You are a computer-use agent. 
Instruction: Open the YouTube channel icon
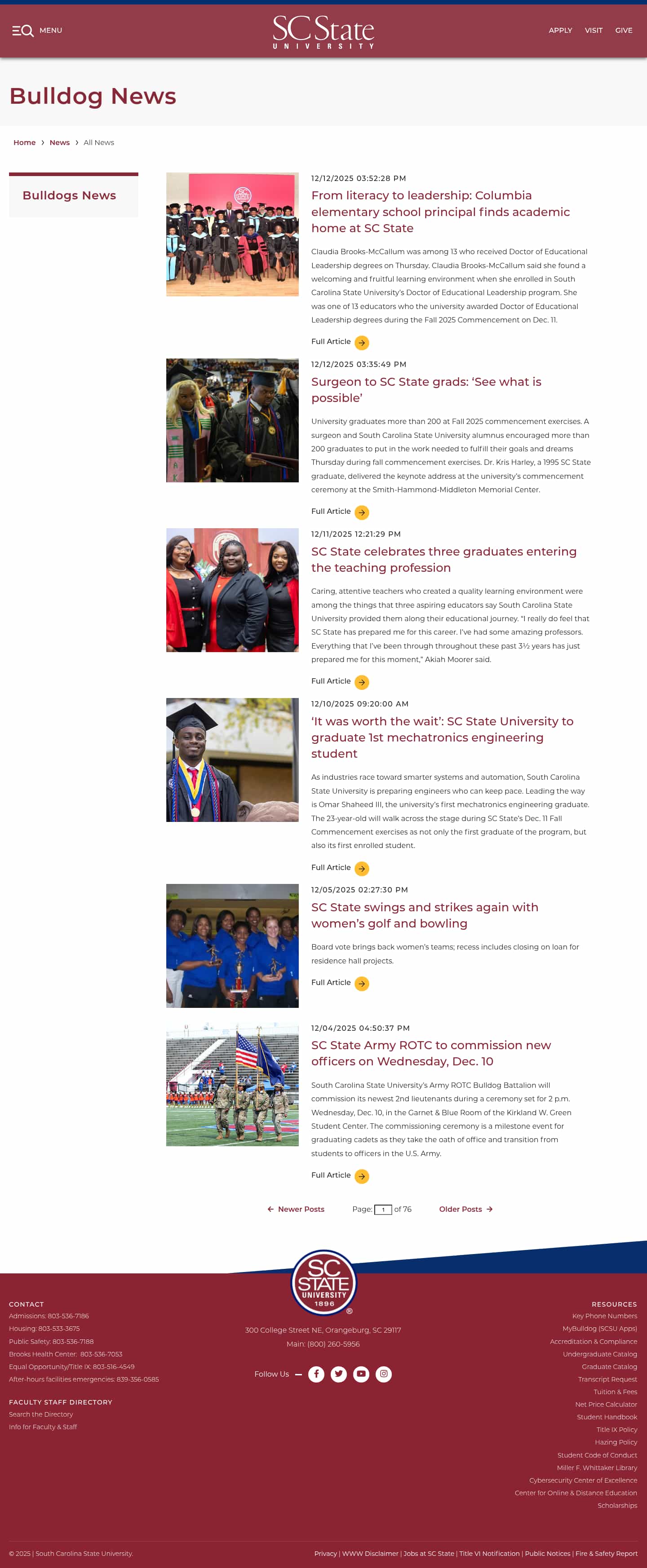362,1374
